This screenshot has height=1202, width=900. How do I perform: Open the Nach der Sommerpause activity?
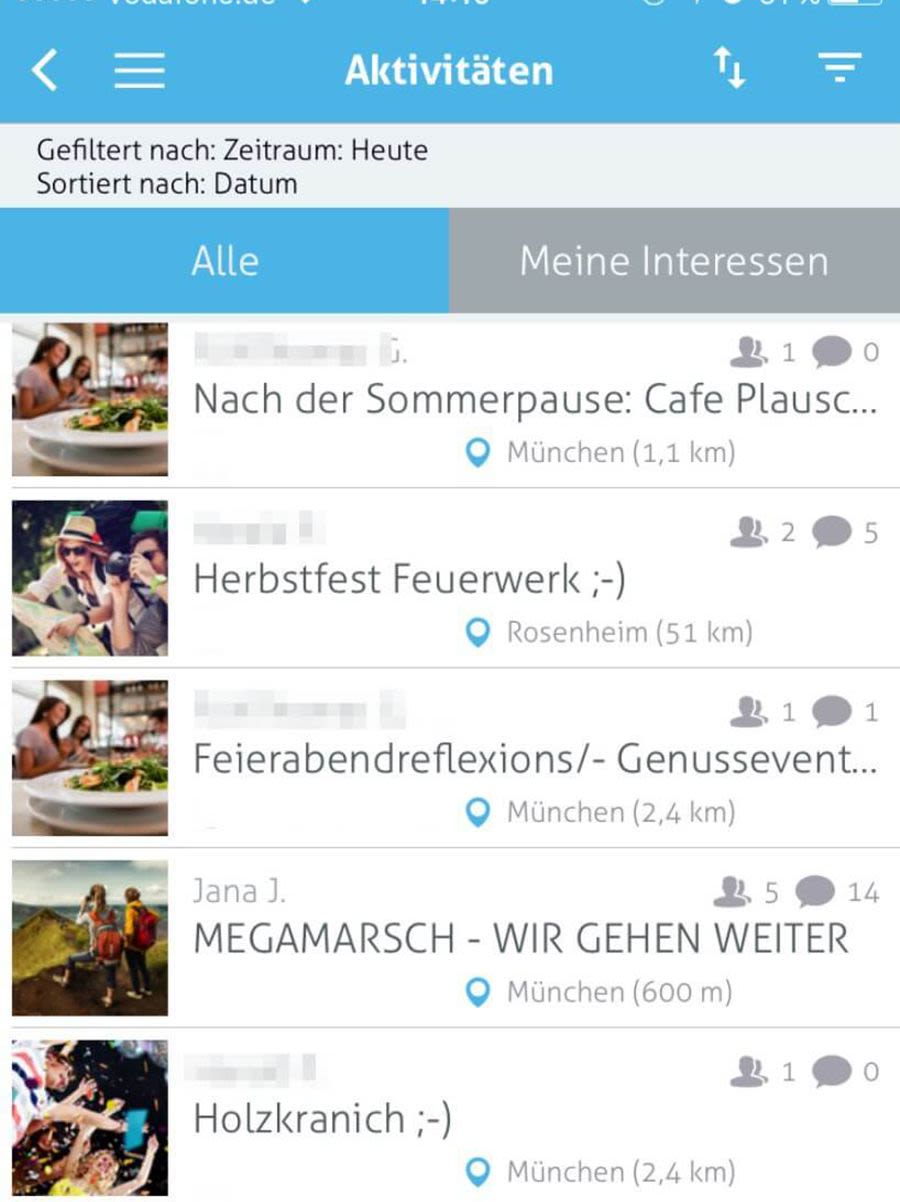[x=534, y=401]
